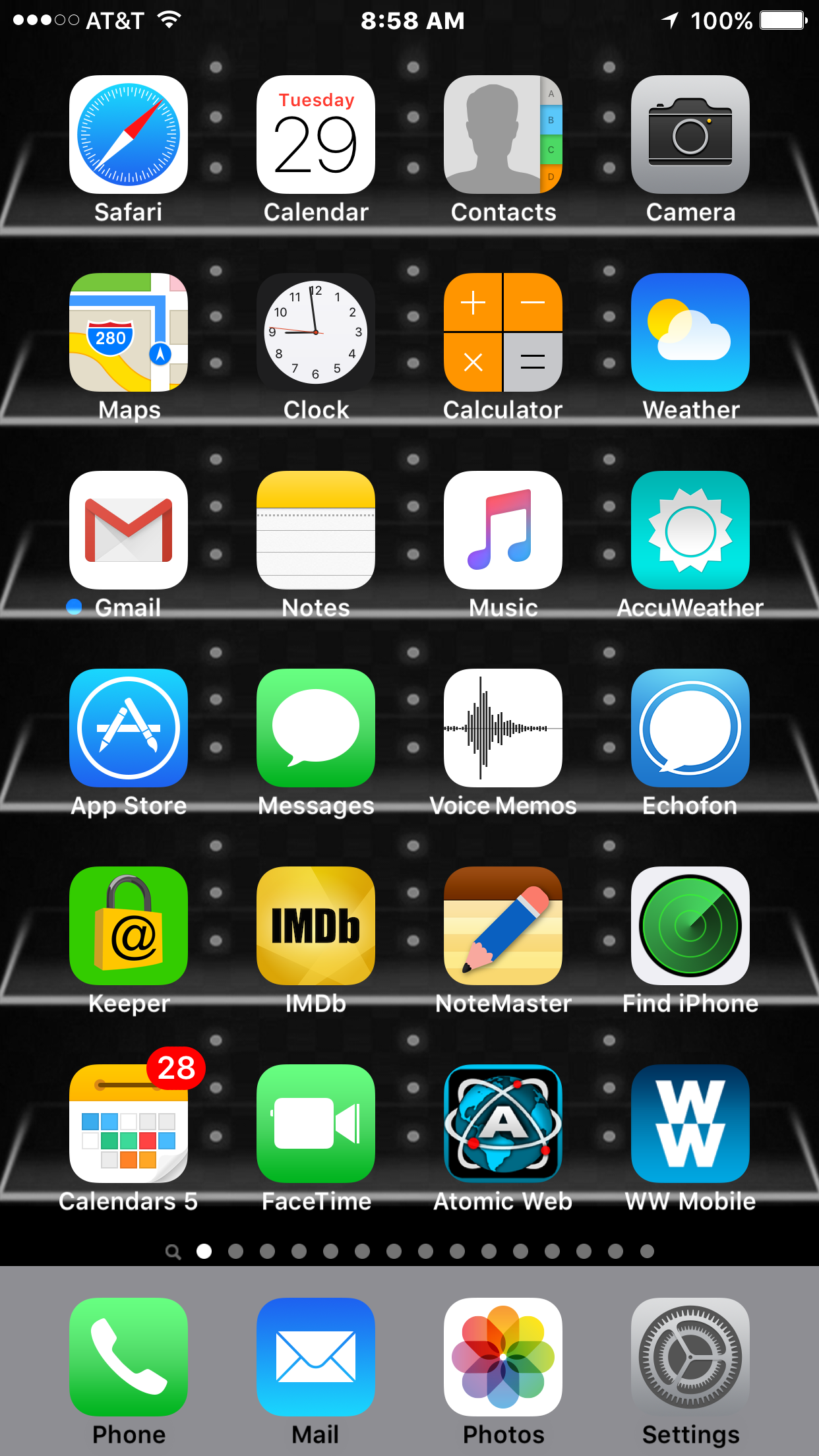Check AccuWeather
This screenshot has width=819, height=1456.
(690, 530)
